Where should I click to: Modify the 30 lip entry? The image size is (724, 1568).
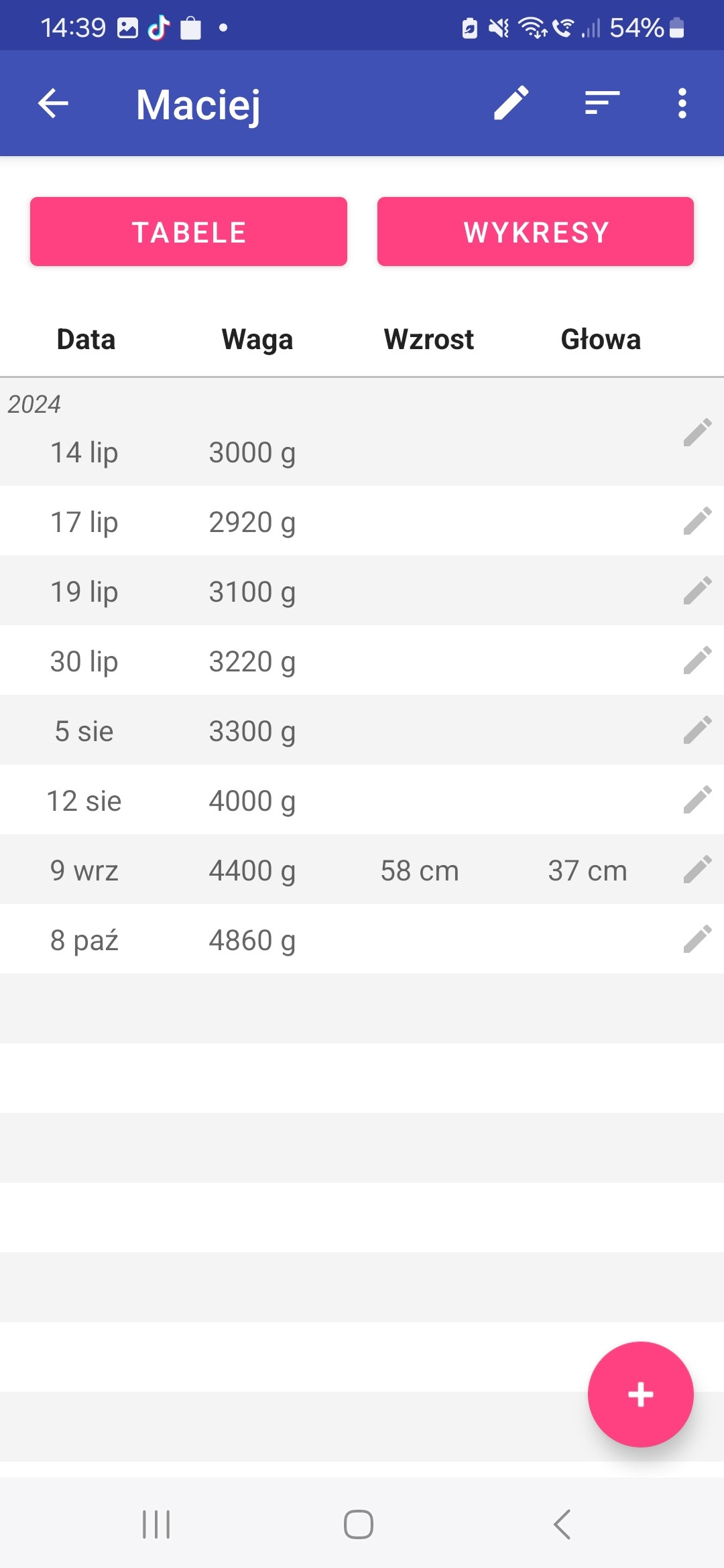pyautogui.click(x=697, y=661)
